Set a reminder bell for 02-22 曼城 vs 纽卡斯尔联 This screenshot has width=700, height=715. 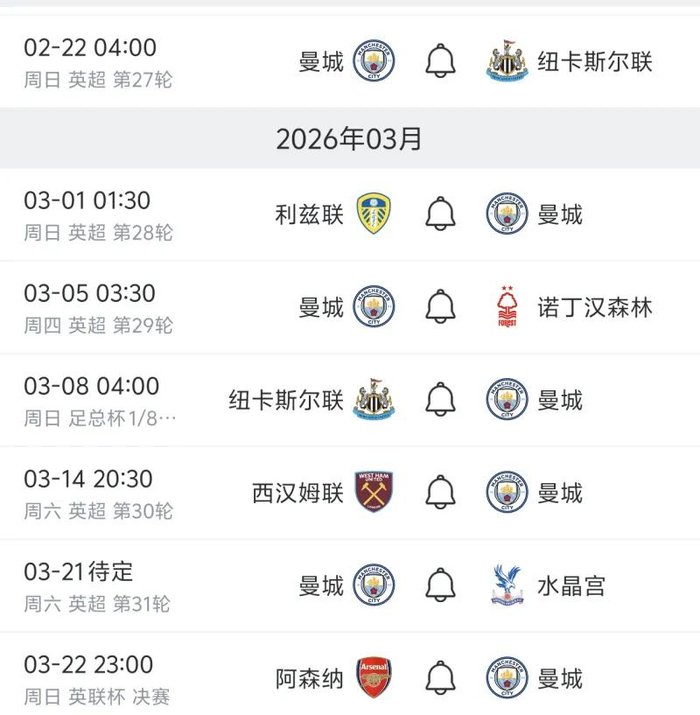coord(440,62)
